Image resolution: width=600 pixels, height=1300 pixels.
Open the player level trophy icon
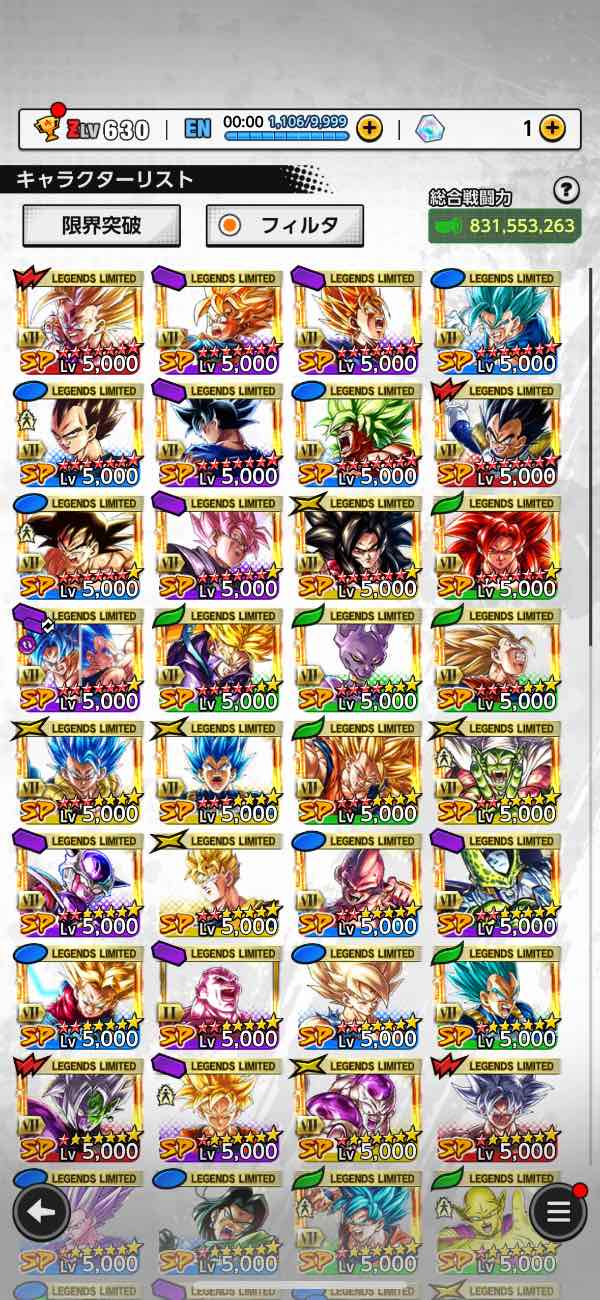48,127
